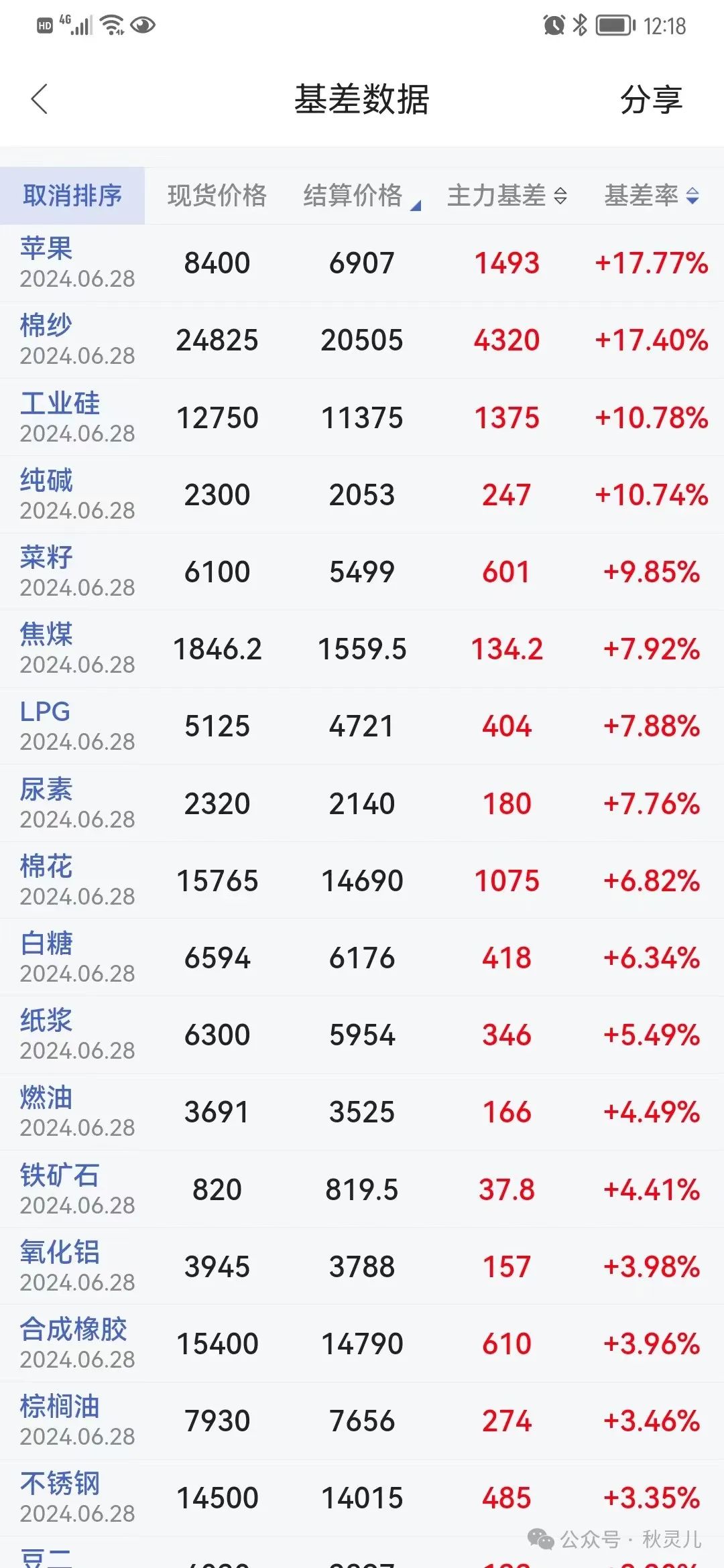Image resolution: width=724 pixels, height=1568 pixels.
Task: Sort by 结算价格 column header
Action: point(362,196)
